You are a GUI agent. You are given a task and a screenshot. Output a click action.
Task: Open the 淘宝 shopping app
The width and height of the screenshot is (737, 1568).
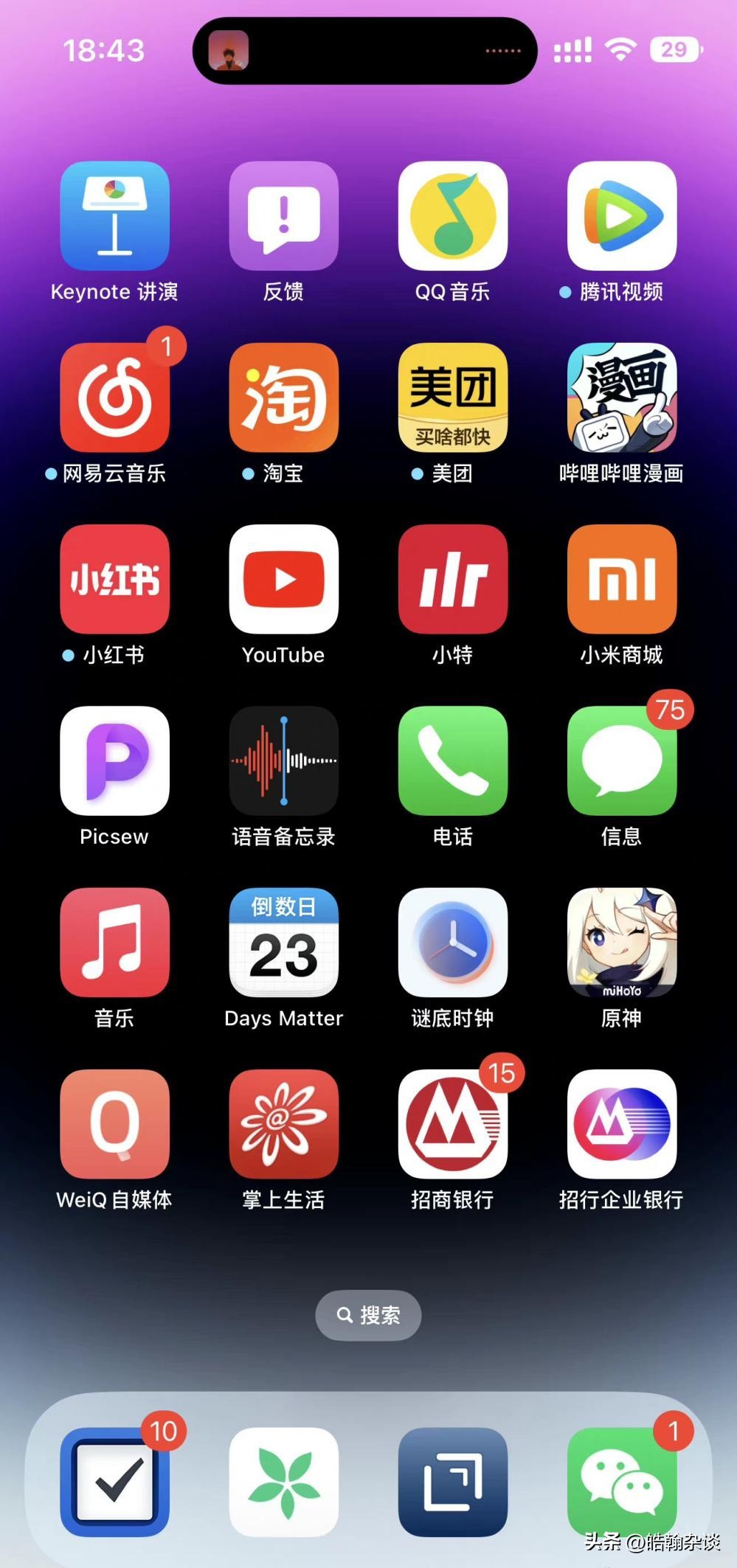click(283, 398)
